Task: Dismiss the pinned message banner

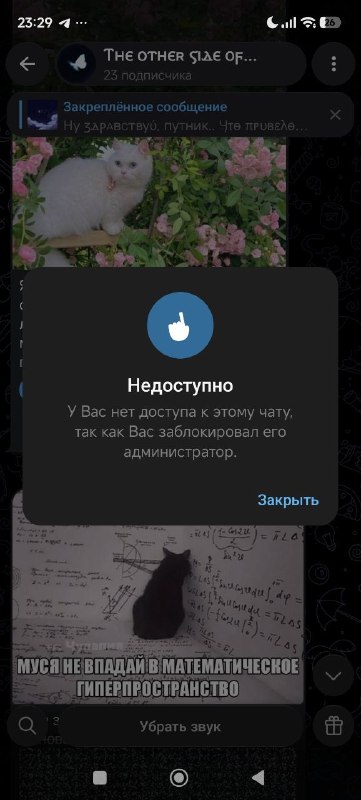Action: point(335,115)
